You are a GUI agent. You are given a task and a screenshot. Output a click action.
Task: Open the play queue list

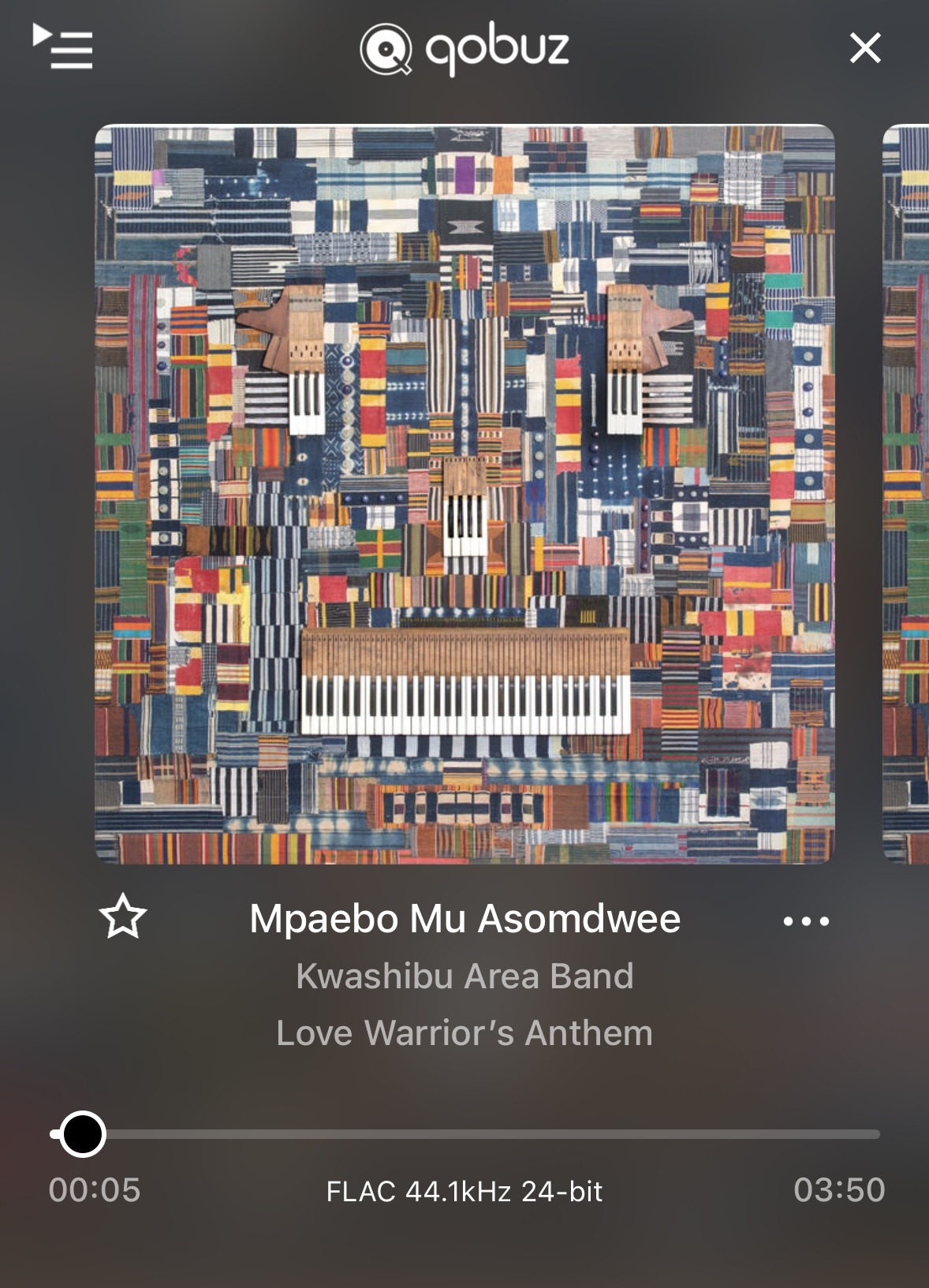click(62, 47)
